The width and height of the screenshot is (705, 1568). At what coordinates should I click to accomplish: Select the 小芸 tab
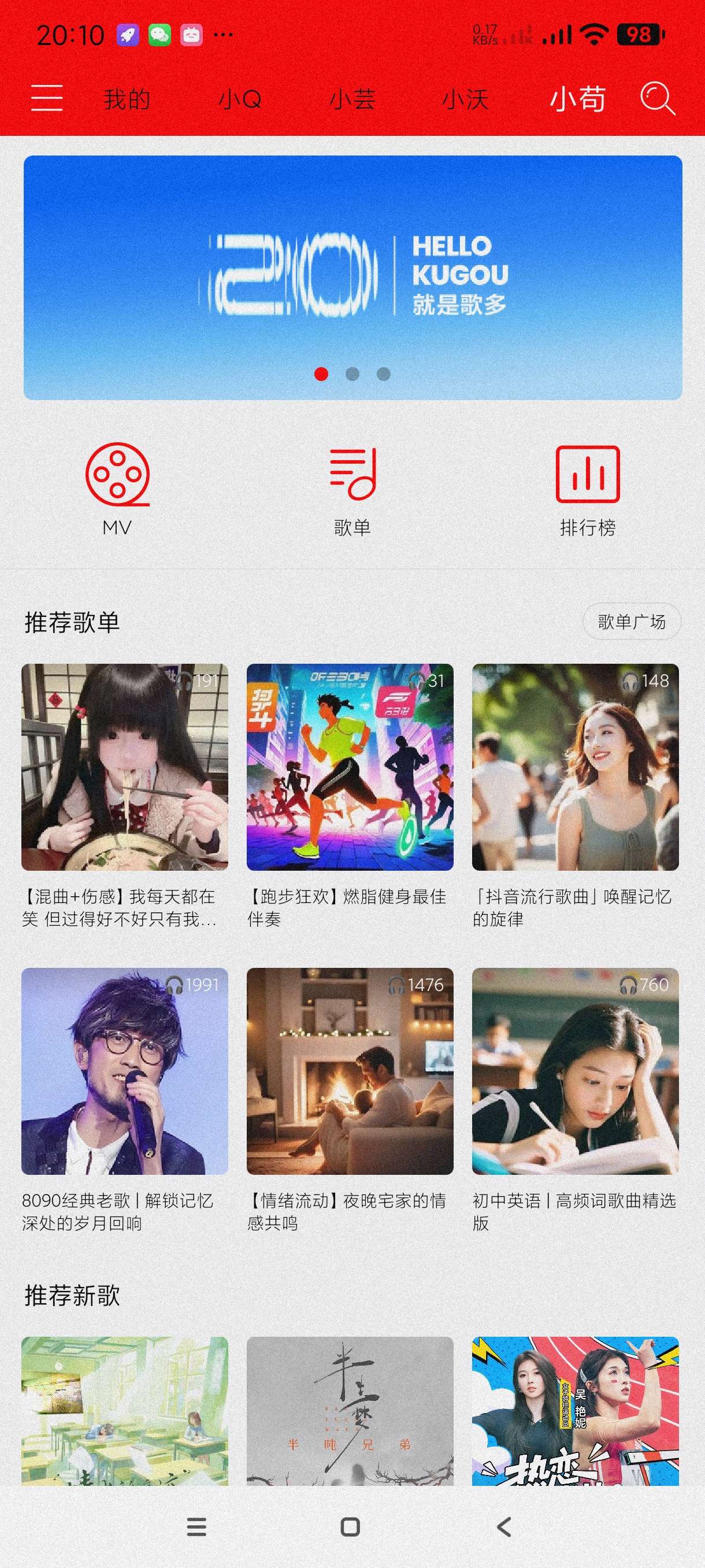coord(352,99)
